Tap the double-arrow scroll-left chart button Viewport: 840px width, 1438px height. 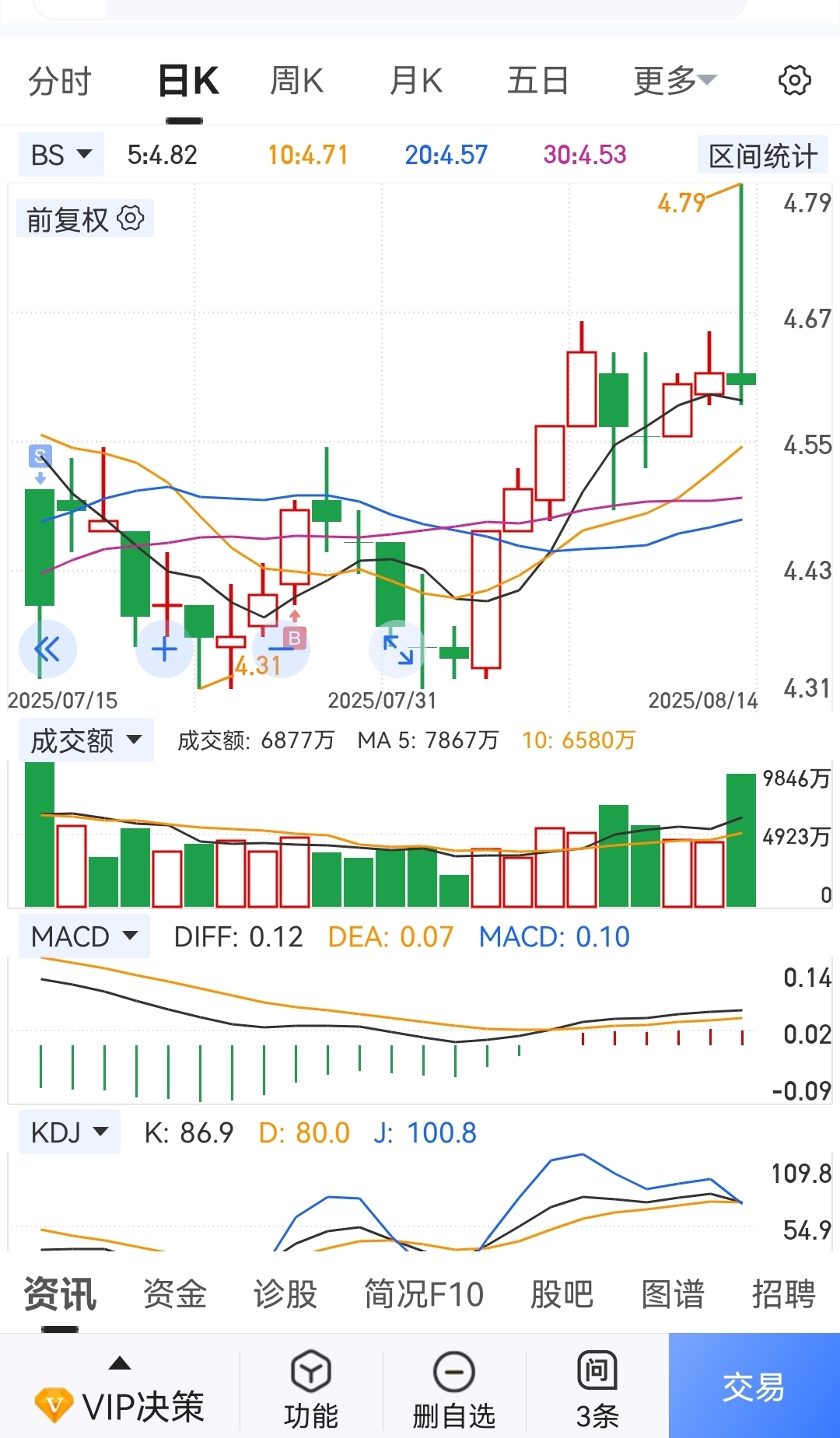click(47, 649)
